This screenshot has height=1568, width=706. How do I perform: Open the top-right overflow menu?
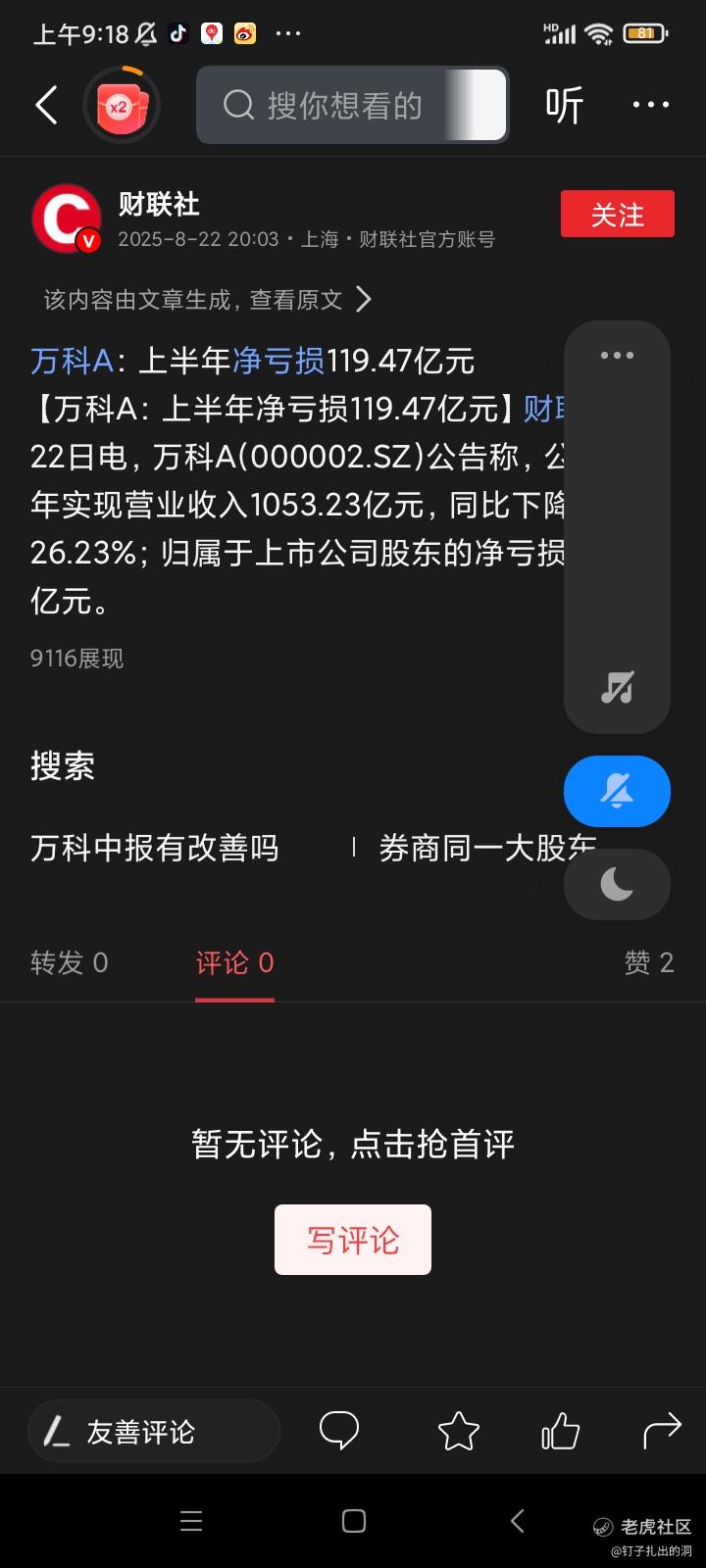pos(651,105)
